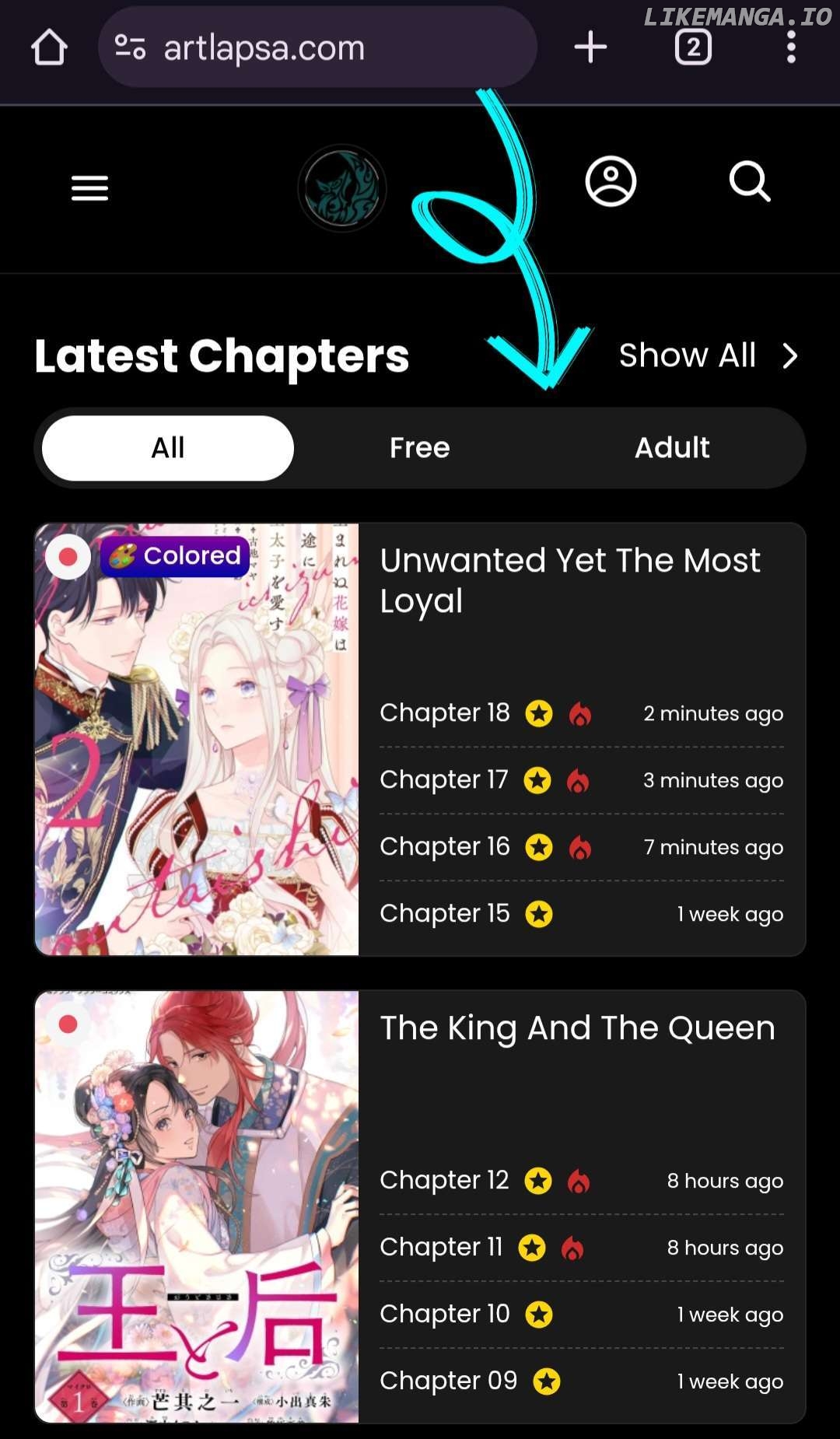The height and width of the screenshot is (1439, 840).
Task: Open the user account icon
Action: pyautogui.click(x=611, y=182)
